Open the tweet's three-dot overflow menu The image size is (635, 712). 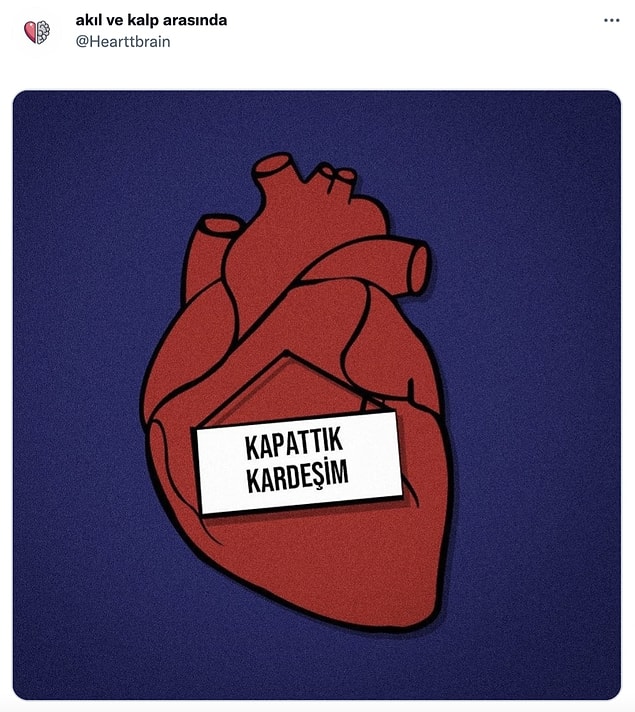(611, 21)
